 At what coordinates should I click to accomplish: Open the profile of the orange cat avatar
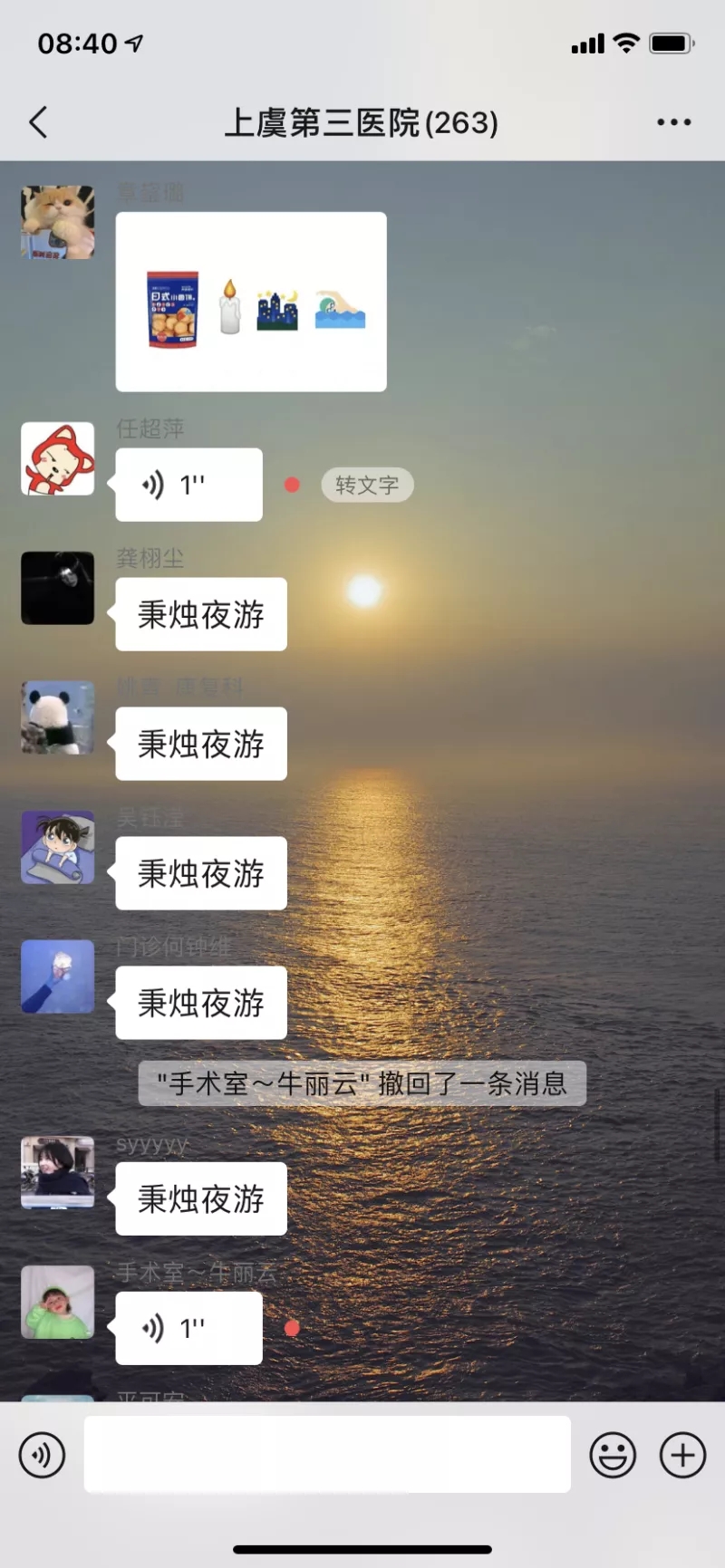pos(58,222)
